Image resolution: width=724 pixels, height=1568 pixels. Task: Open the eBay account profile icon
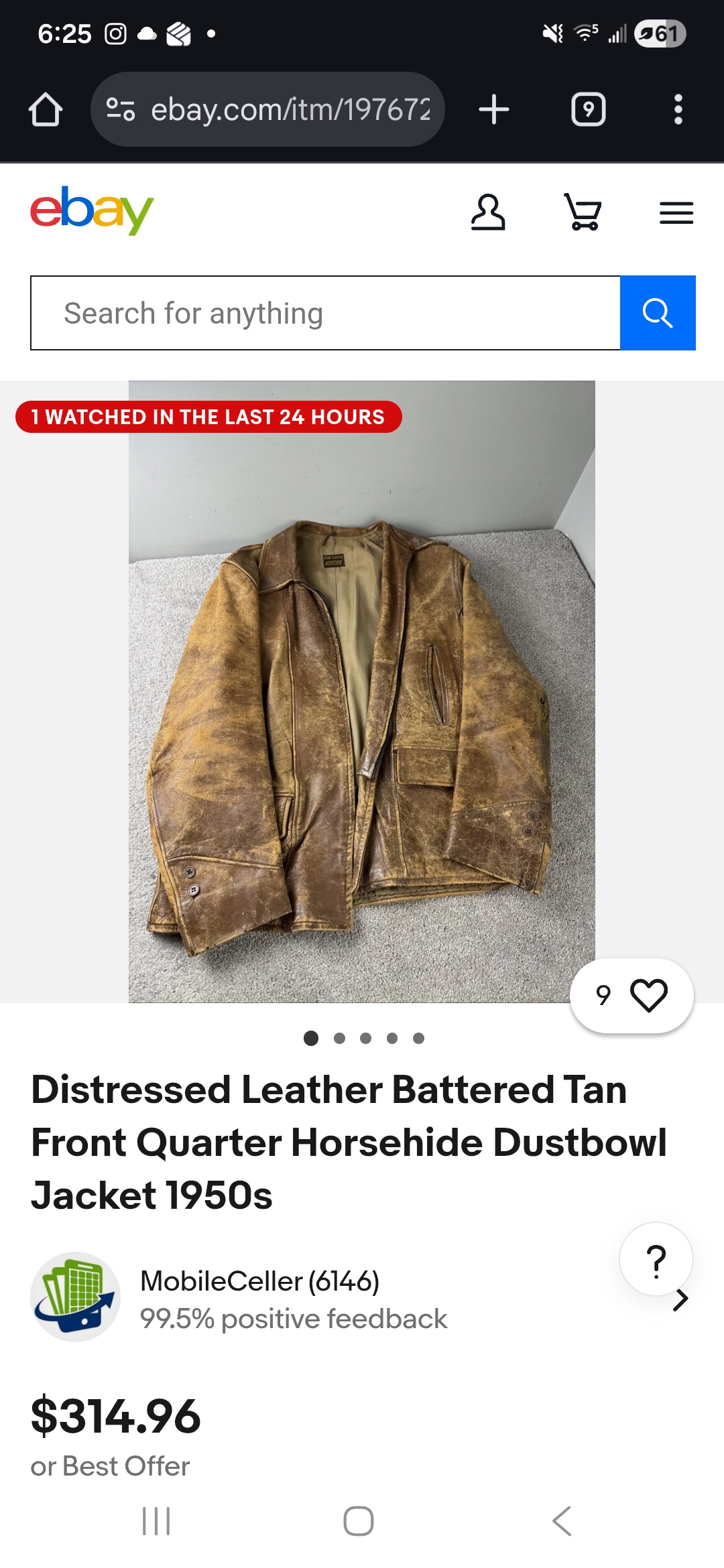(x=488, y=212)
